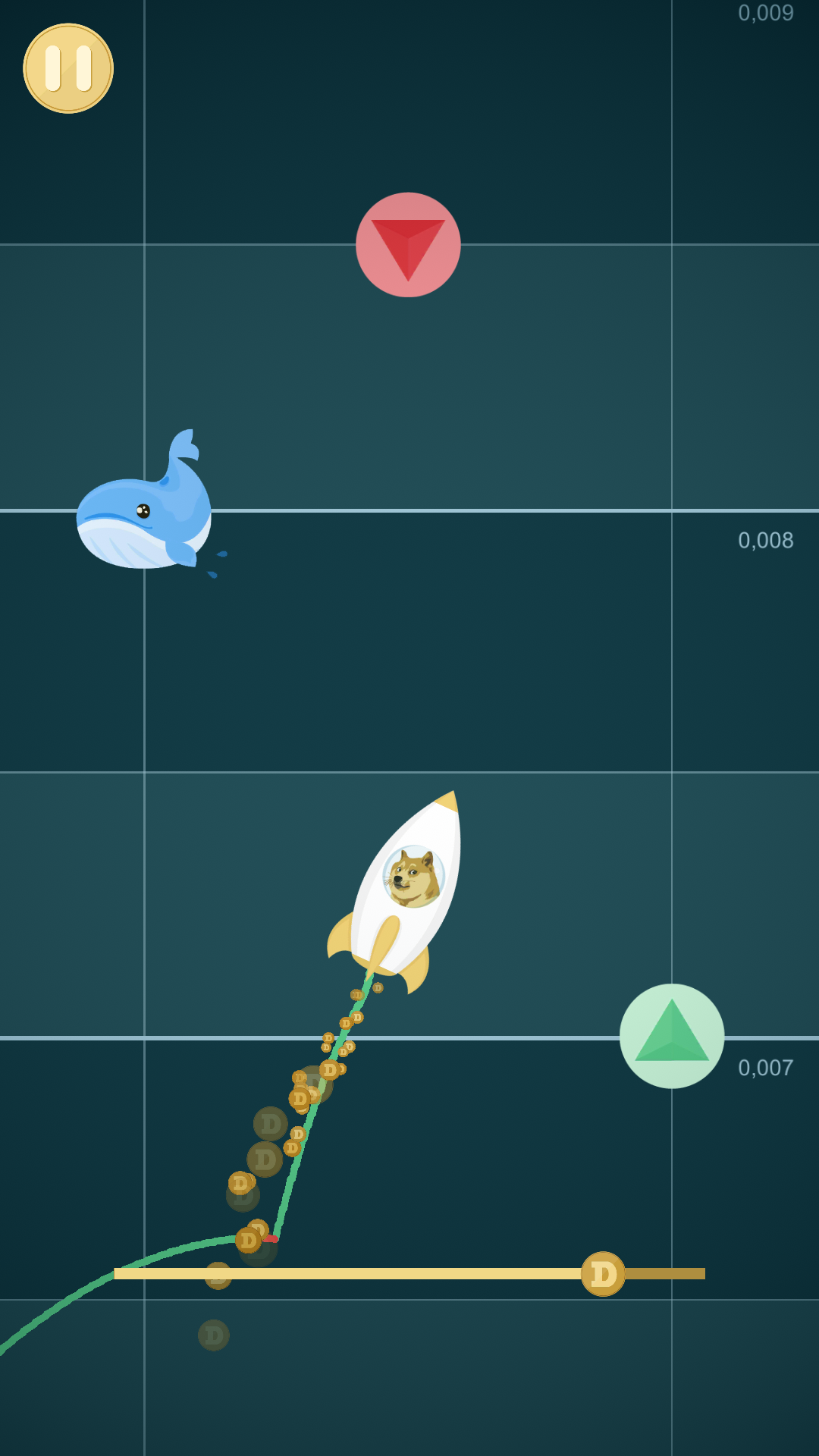Screen dimensions: 819x1456
Task: Tap the red down arrow button
Action: [x=408, y=244]
